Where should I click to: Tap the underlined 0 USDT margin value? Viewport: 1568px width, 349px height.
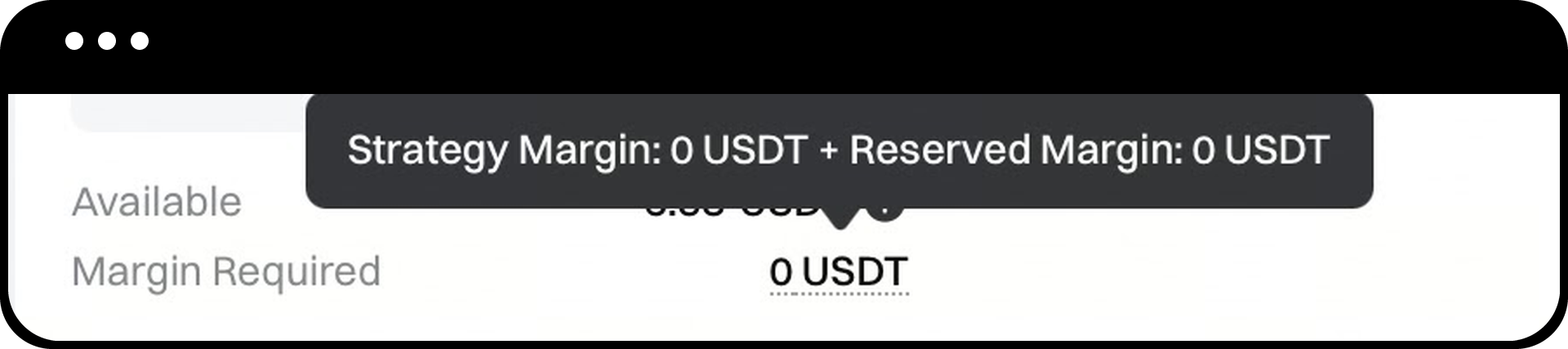[x=839, y=272]
